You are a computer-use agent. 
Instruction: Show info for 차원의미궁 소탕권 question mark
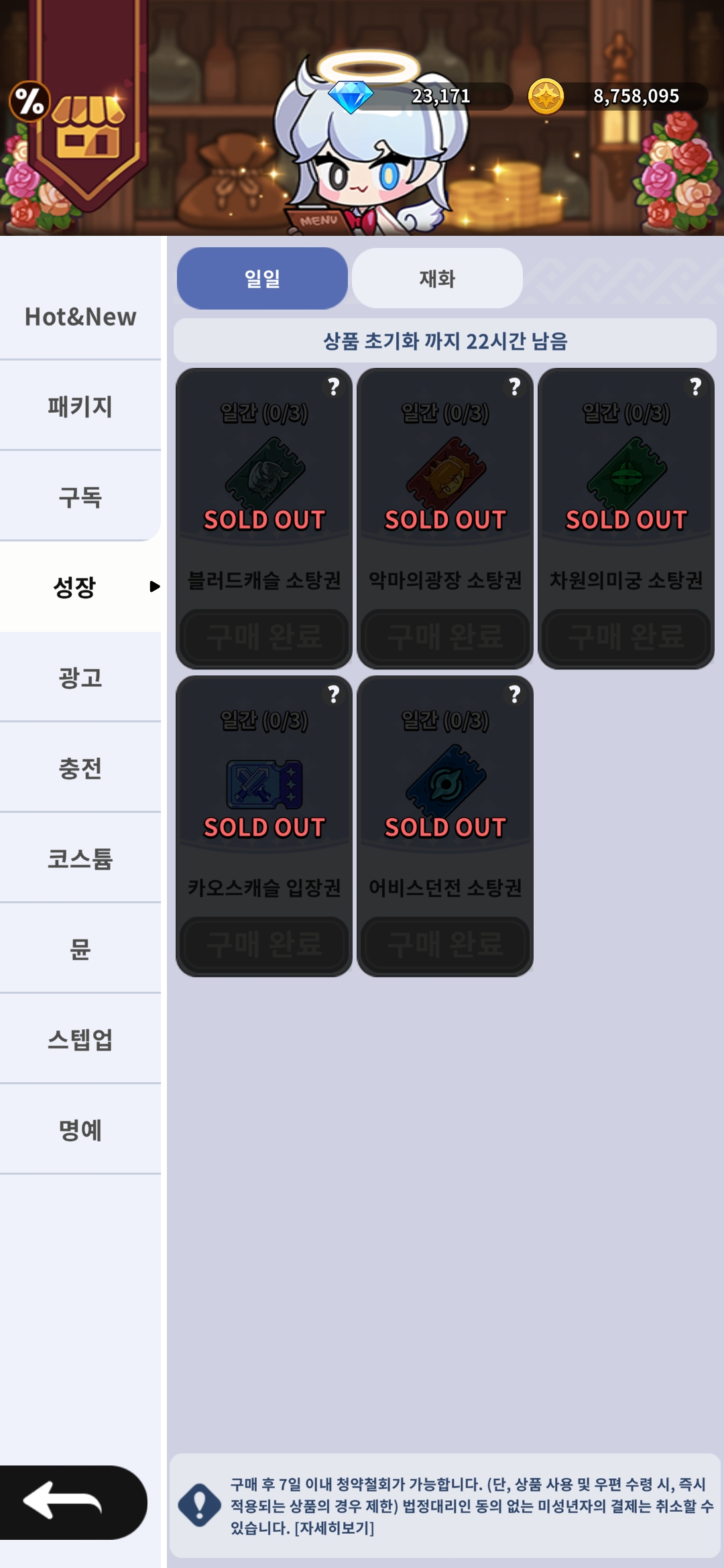(695, 387)
